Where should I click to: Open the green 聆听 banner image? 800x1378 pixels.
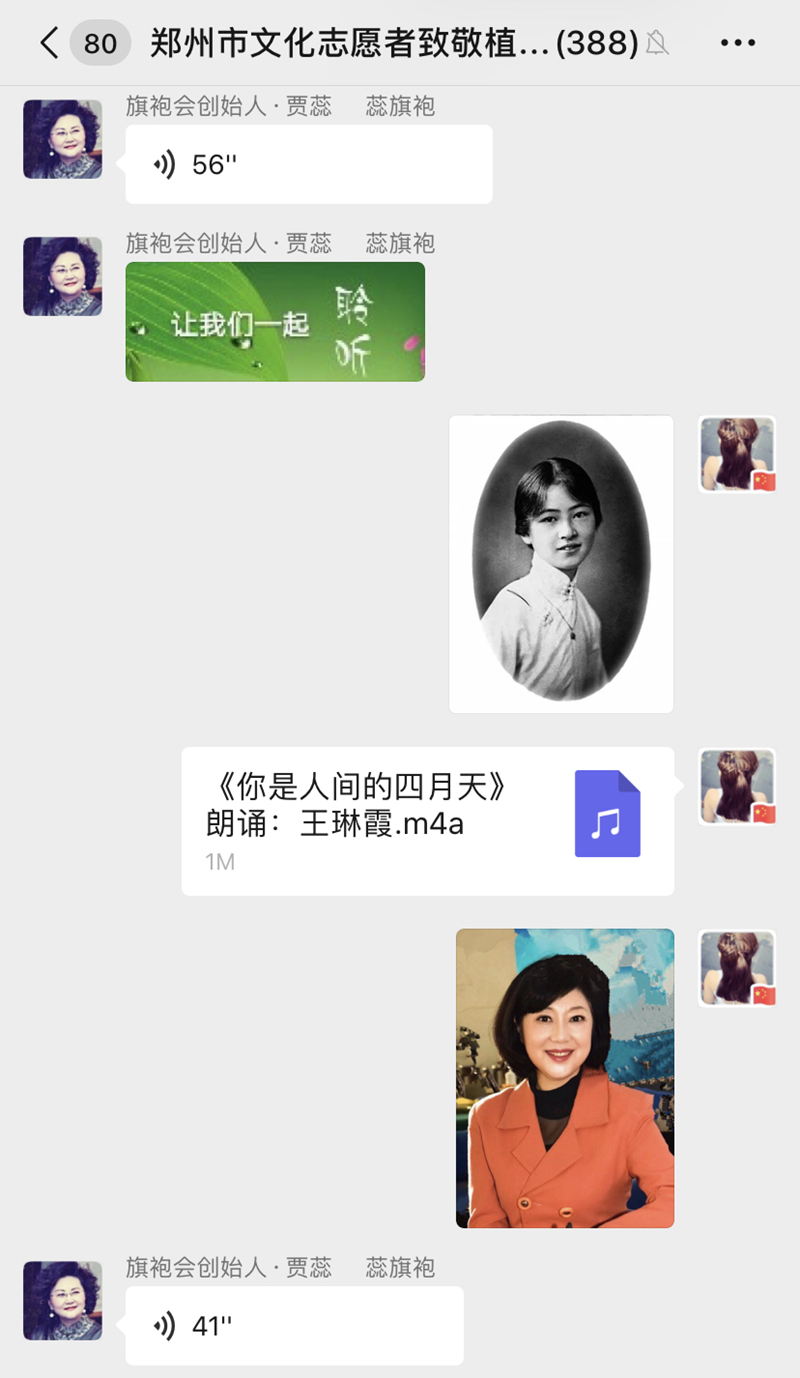[275, 322]
